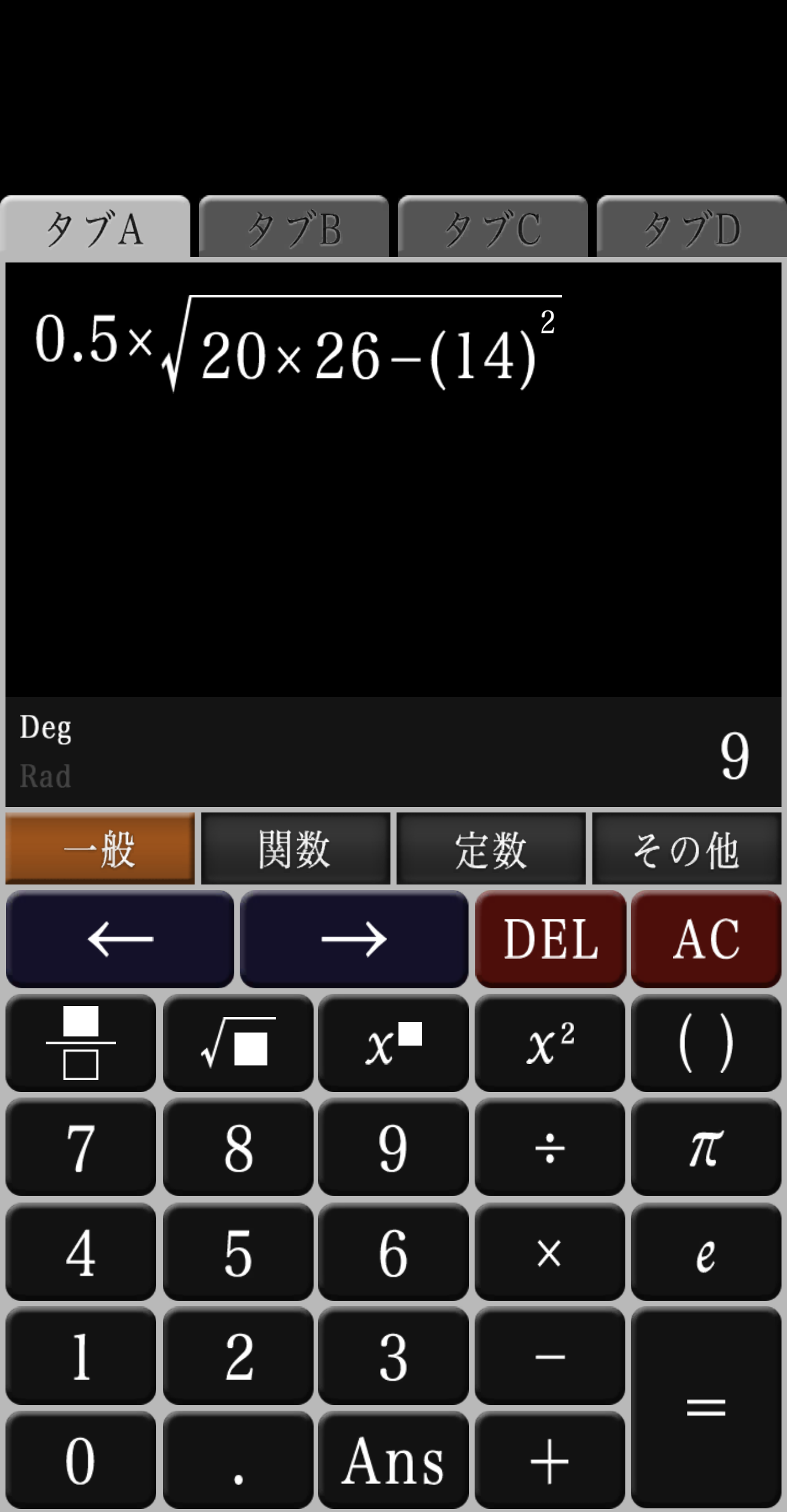The image size is (787, 1512).
Task: Delete last character with DEL
Action: (x=550, y=939)
